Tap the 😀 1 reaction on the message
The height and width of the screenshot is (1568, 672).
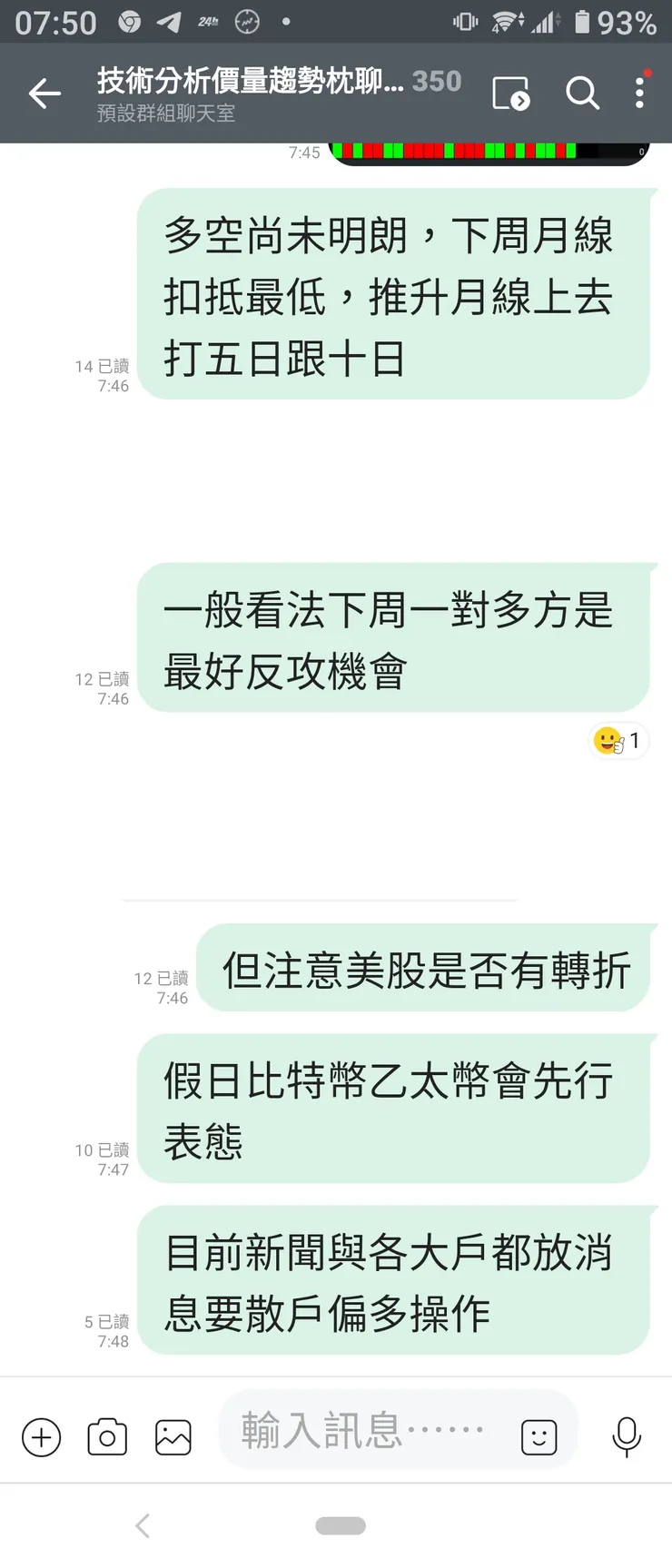[x=618, y=741]
